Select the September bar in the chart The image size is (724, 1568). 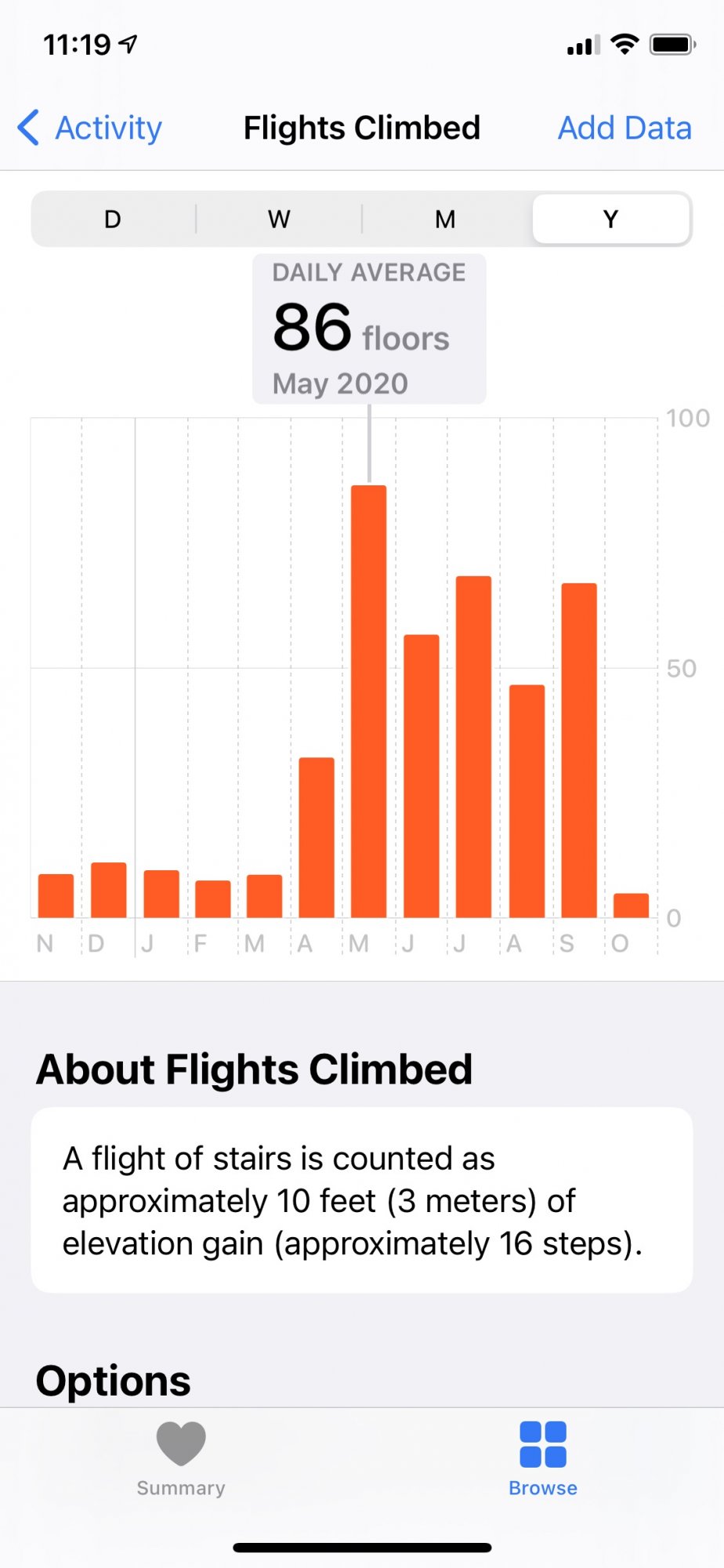click(x=579, y=750)
